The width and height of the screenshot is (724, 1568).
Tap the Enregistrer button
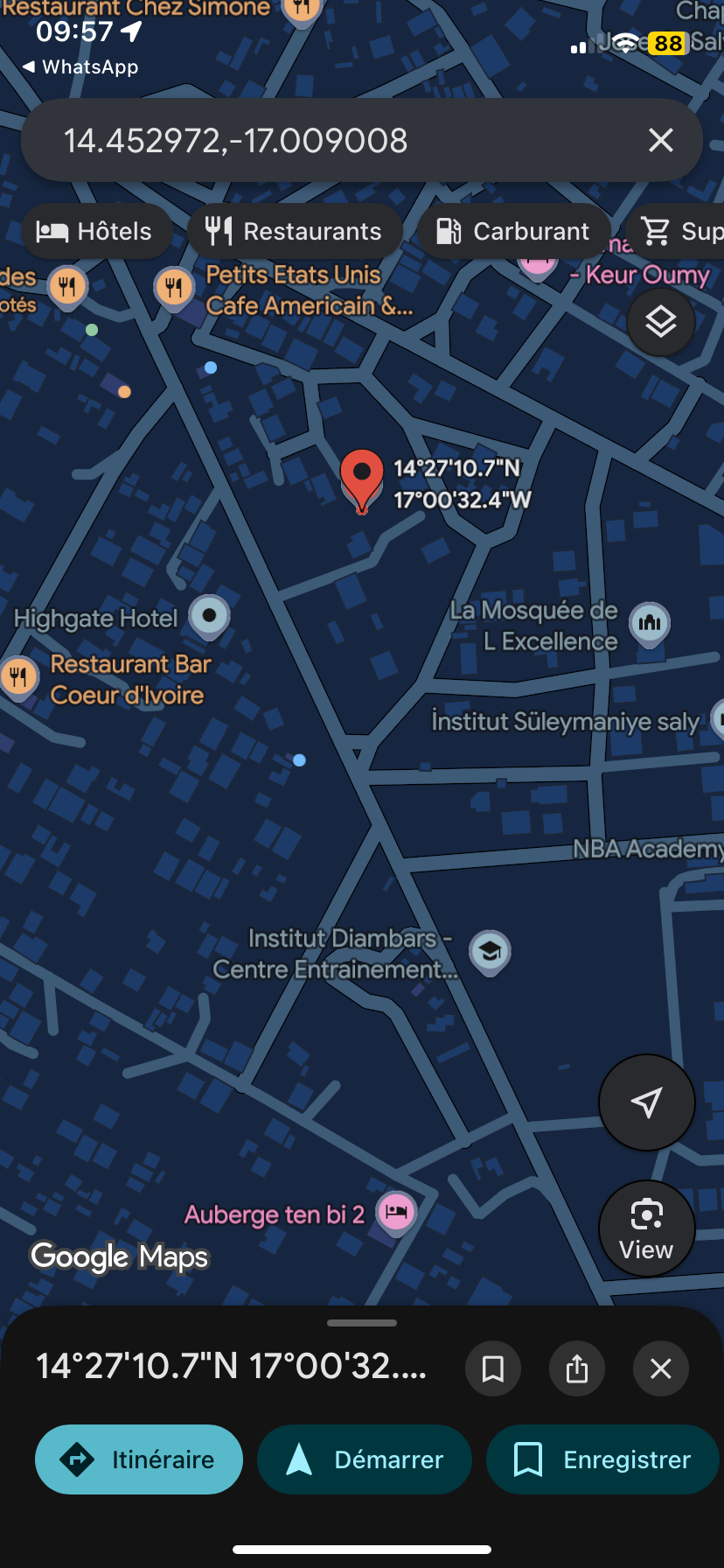(x=602, y=1459)
